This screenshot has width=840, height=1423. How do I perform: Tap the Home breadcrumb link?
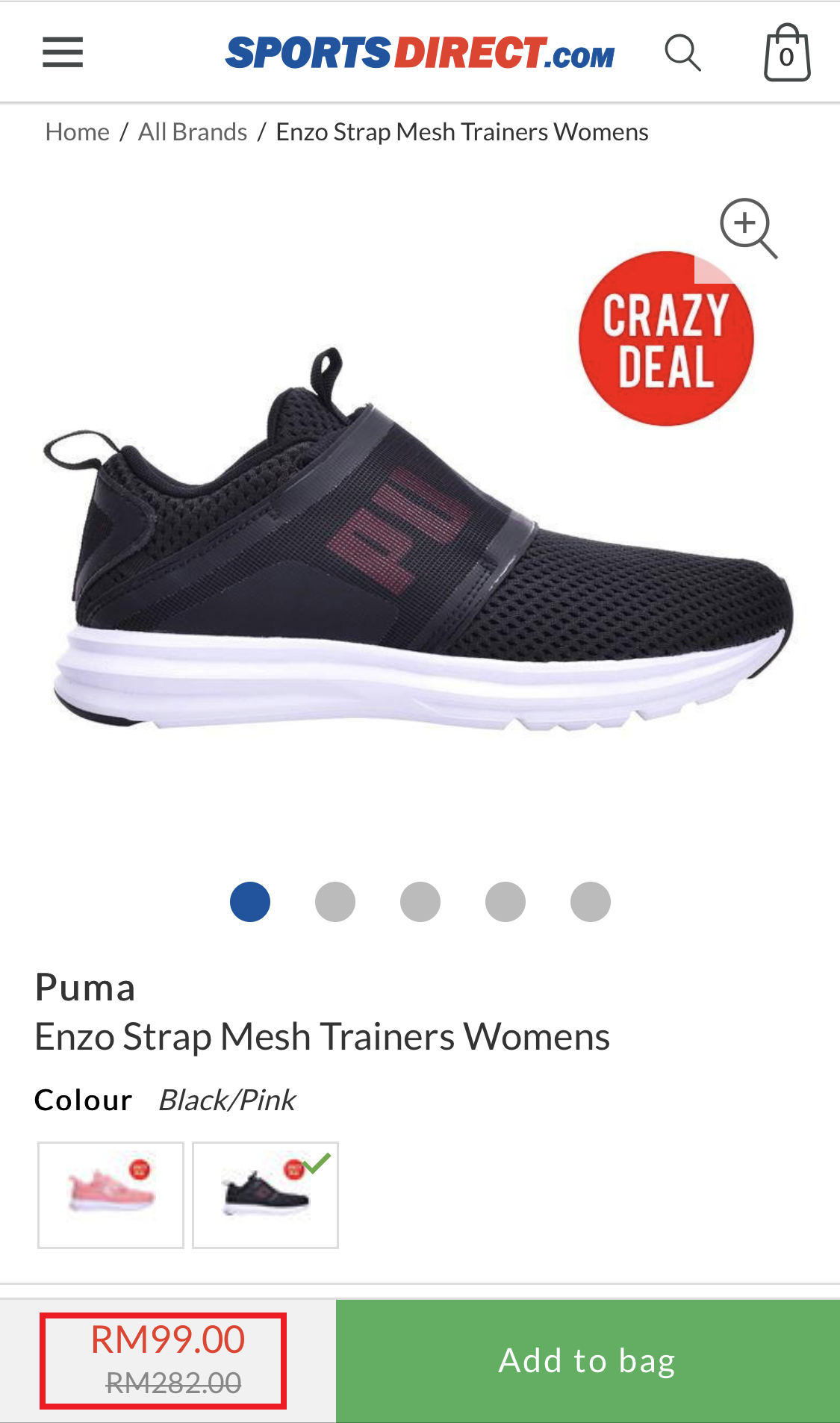(77, 132)
